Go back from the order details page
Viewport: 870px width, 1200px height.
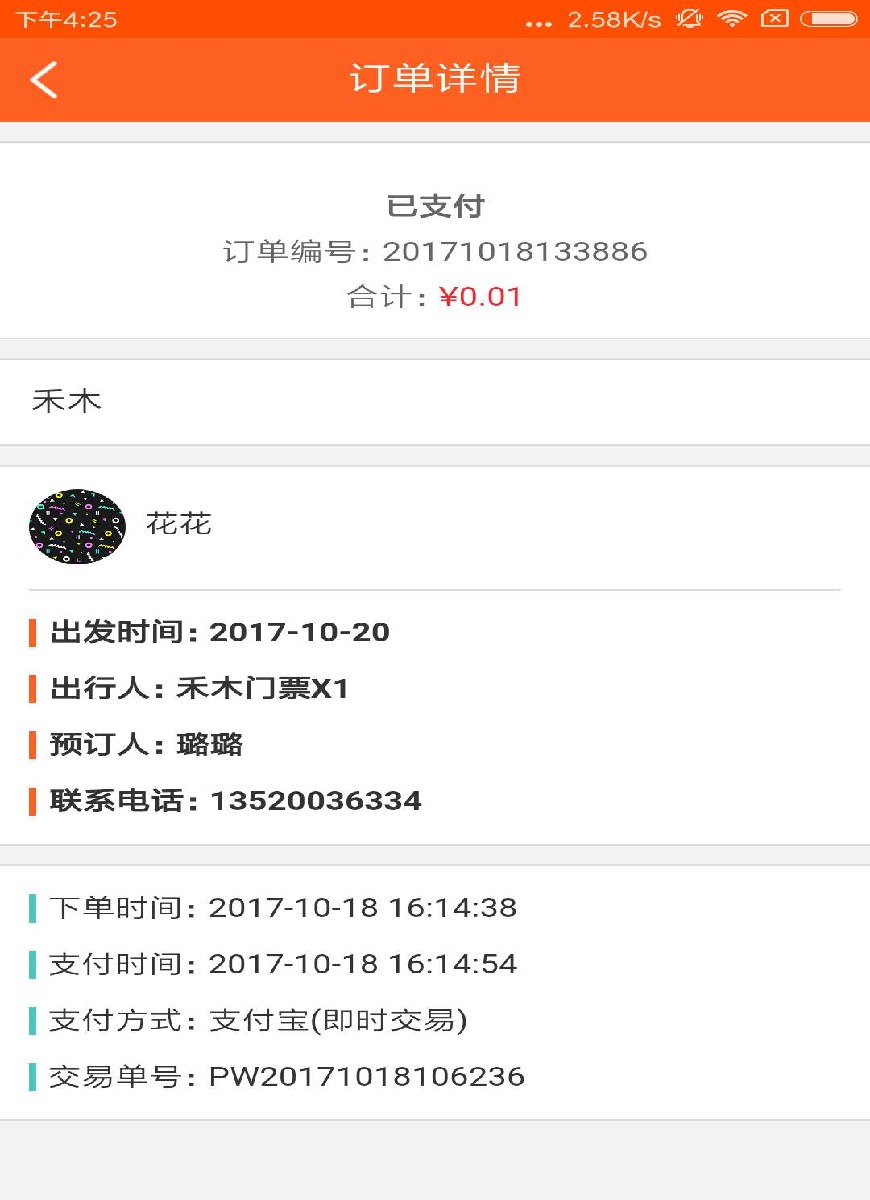44,80
